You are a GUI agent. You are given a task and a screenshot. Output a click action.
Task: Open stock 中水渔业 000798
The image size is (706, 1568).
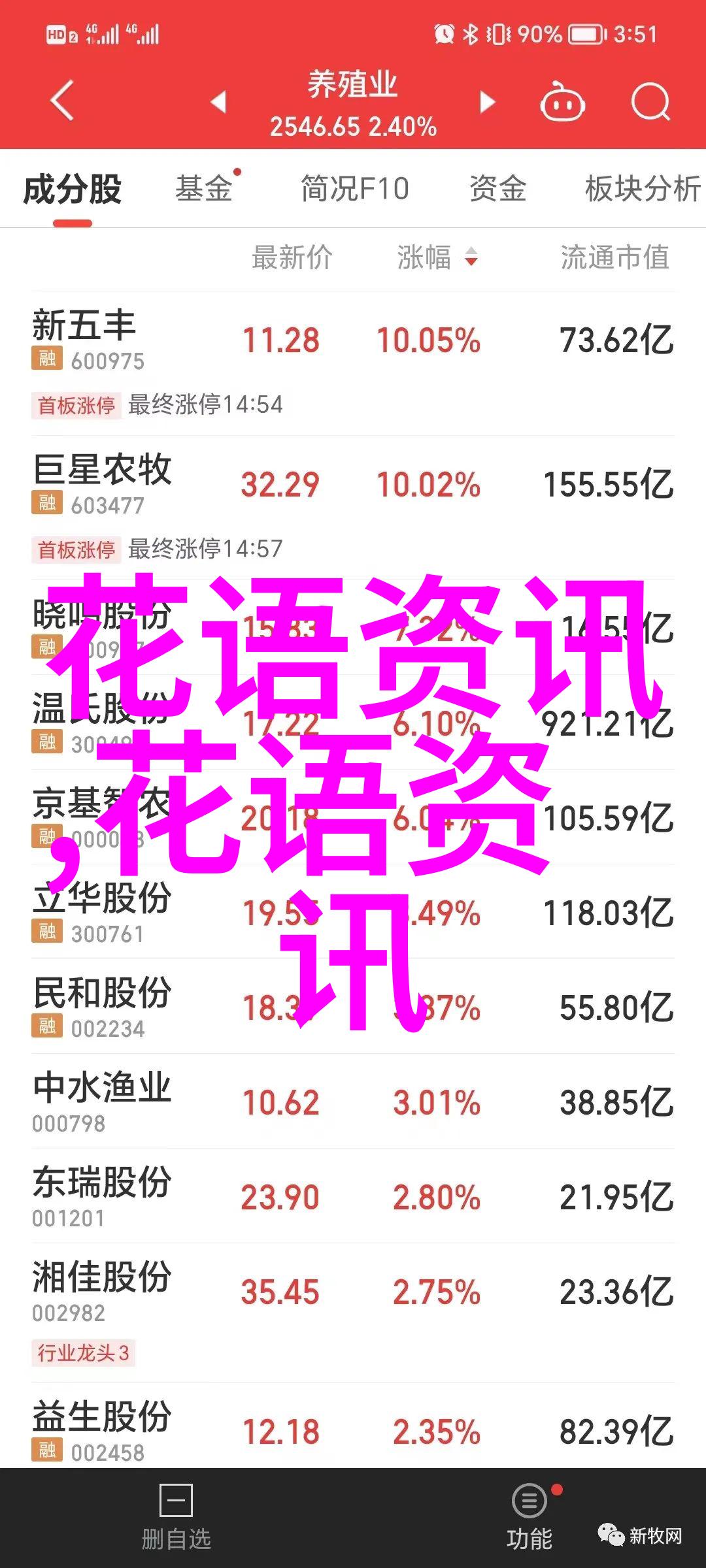(353, 1102)
